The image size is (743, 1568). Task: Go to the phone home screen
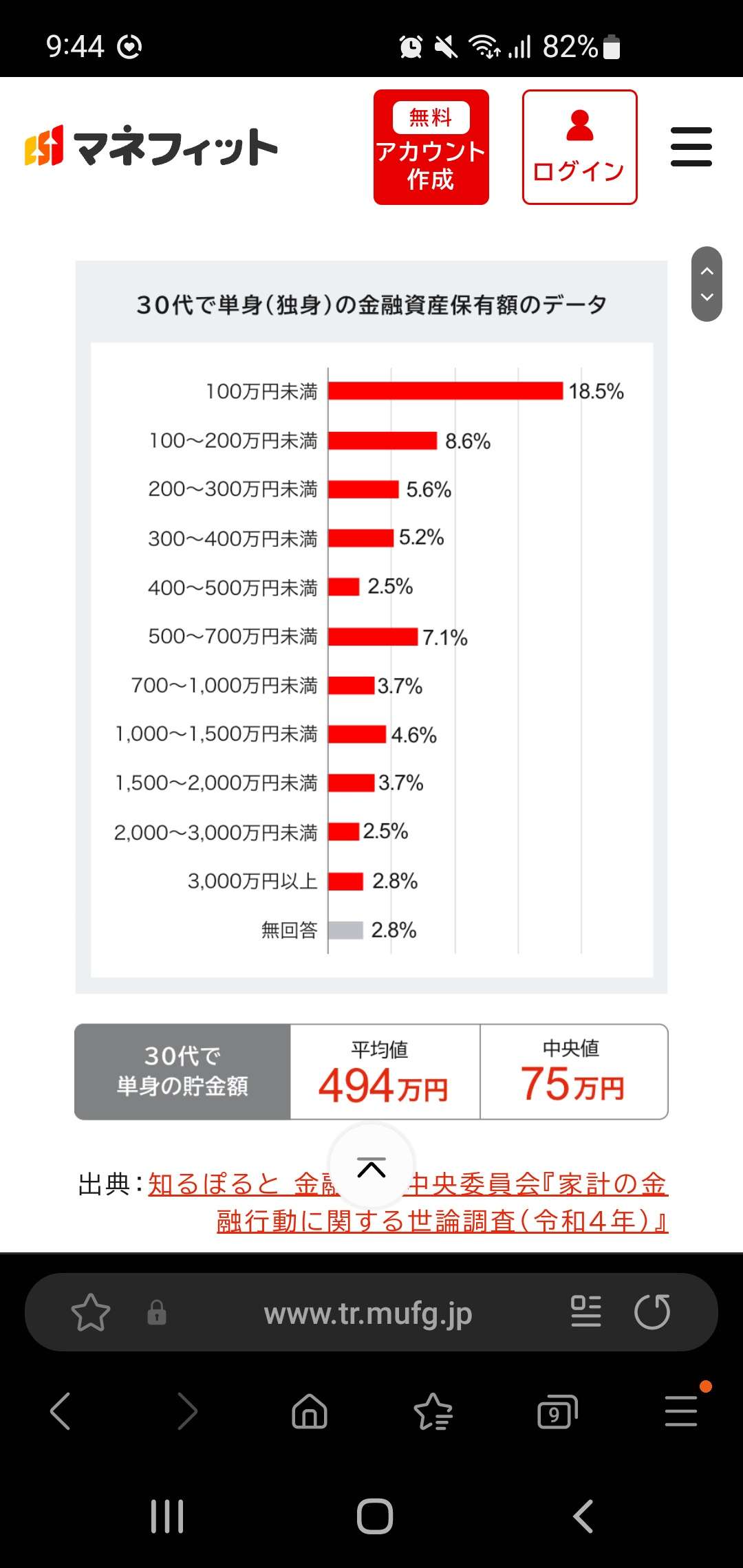(375, 1516)
